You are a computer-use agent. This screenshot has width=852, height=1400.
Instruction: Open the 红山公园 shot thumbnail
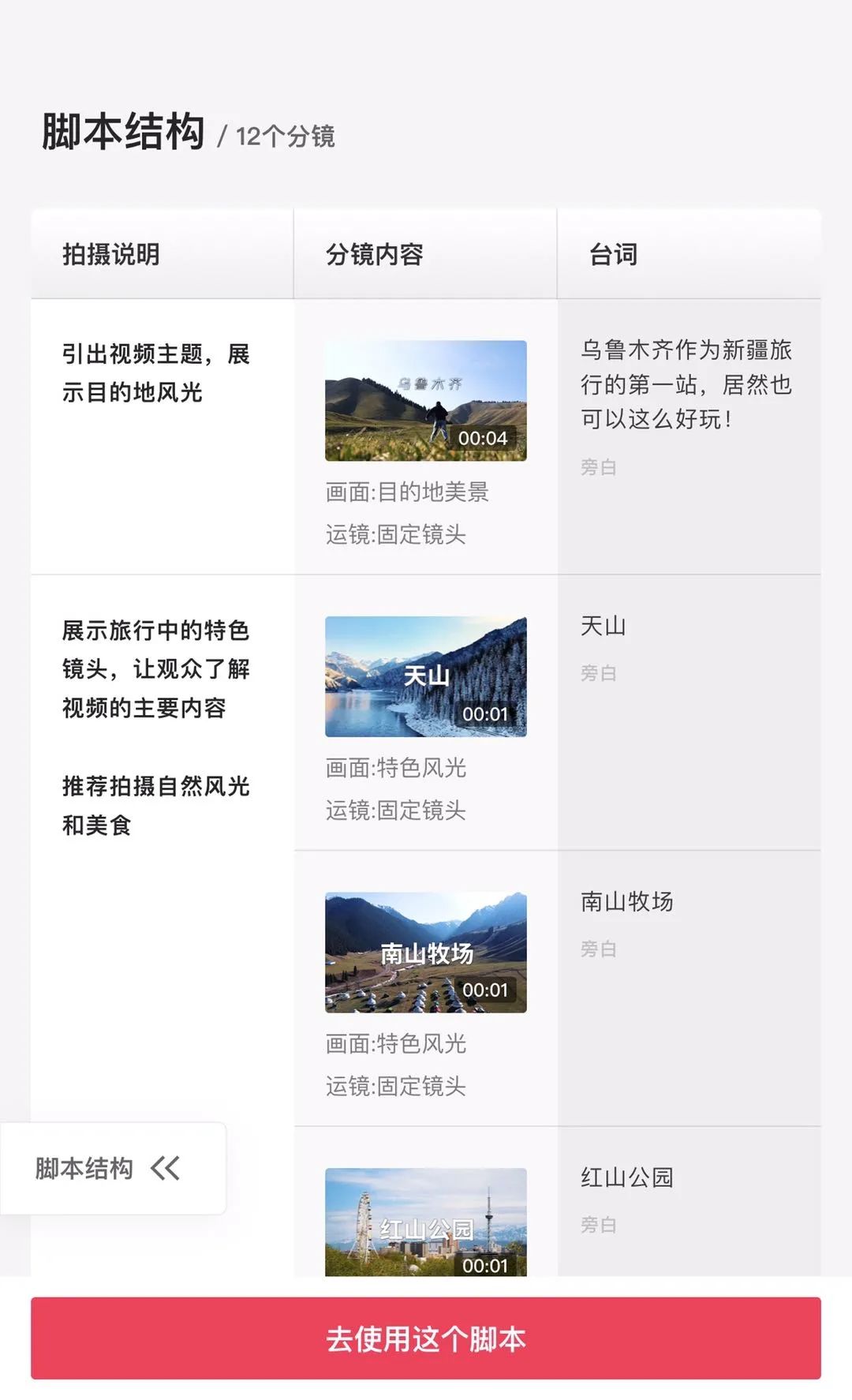(426, 1222)
